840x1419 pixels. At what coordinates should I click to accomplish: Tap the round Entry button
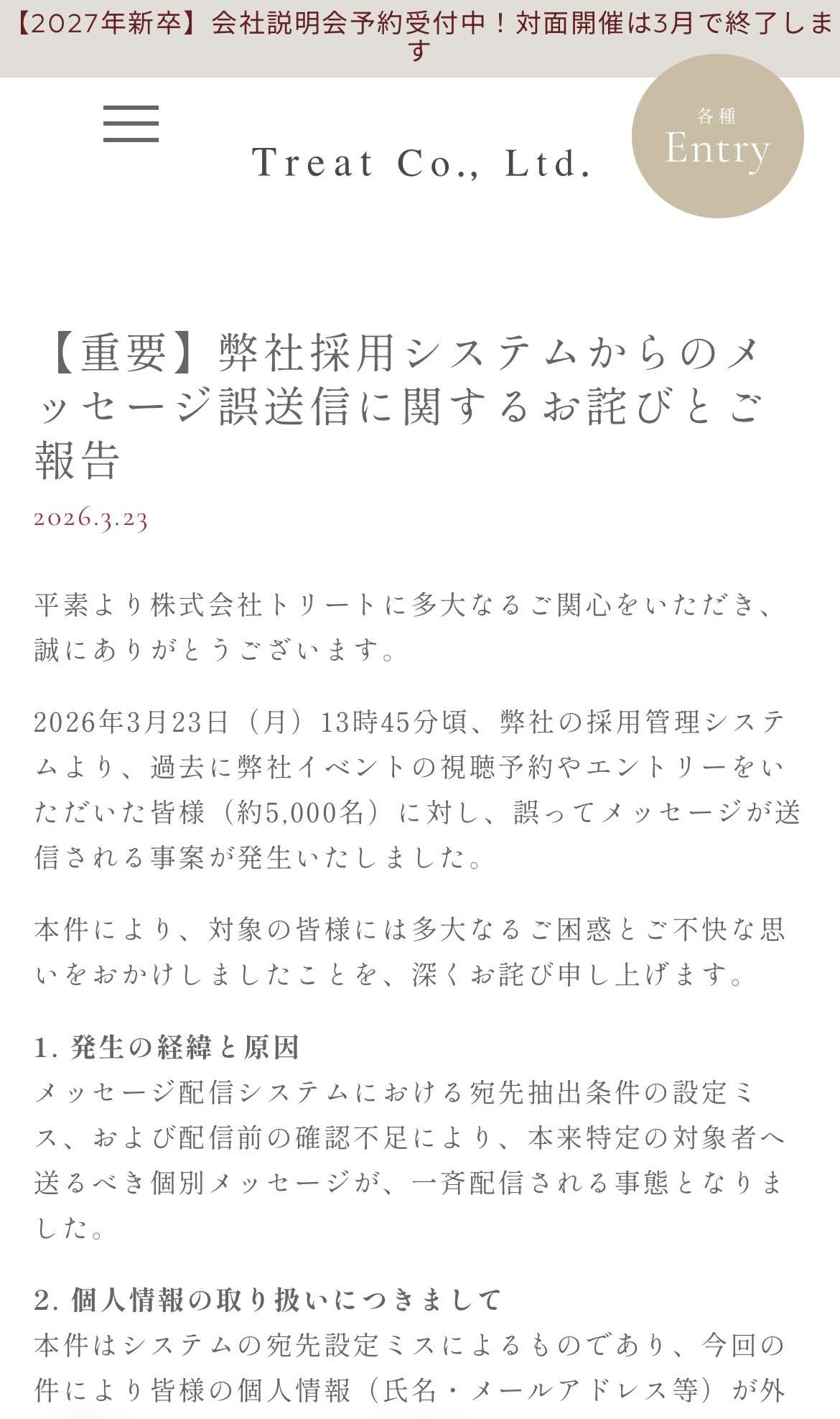717,136
